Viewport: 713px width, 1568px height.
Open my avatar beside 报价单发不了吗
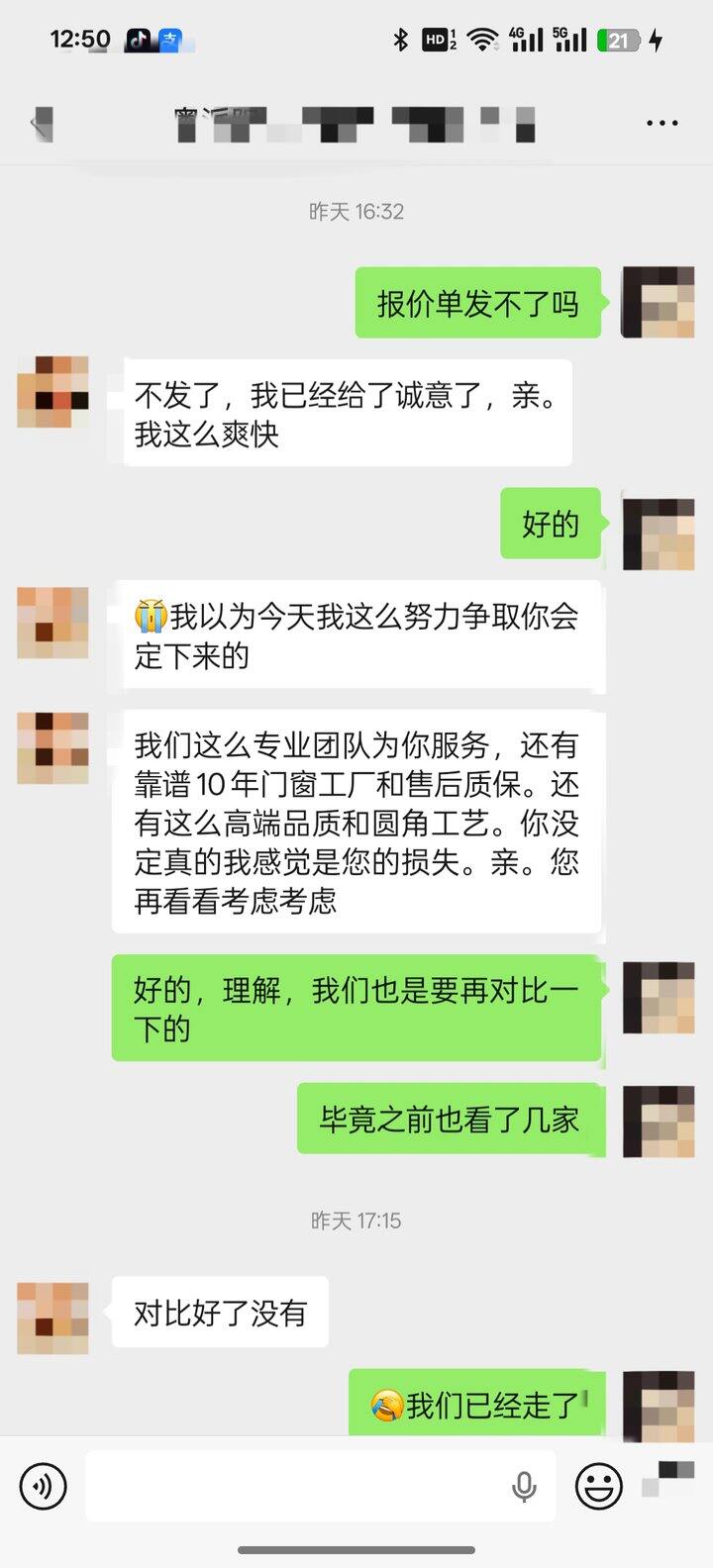pos(658,303)
